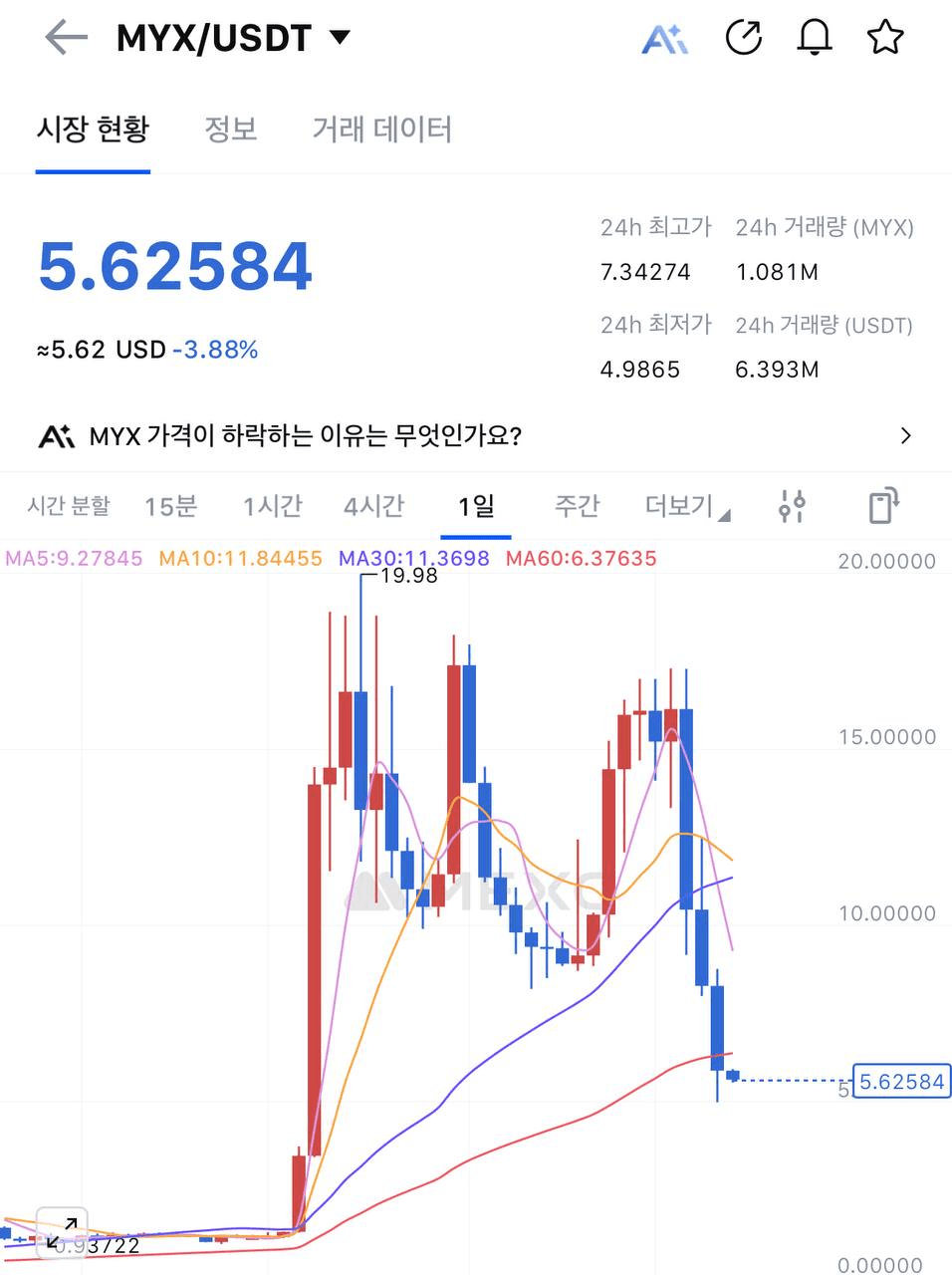The height and width of the screenshot is (1275, 952).
Task: Tap the circular arrow icon in header
Action: coord(743,38)
